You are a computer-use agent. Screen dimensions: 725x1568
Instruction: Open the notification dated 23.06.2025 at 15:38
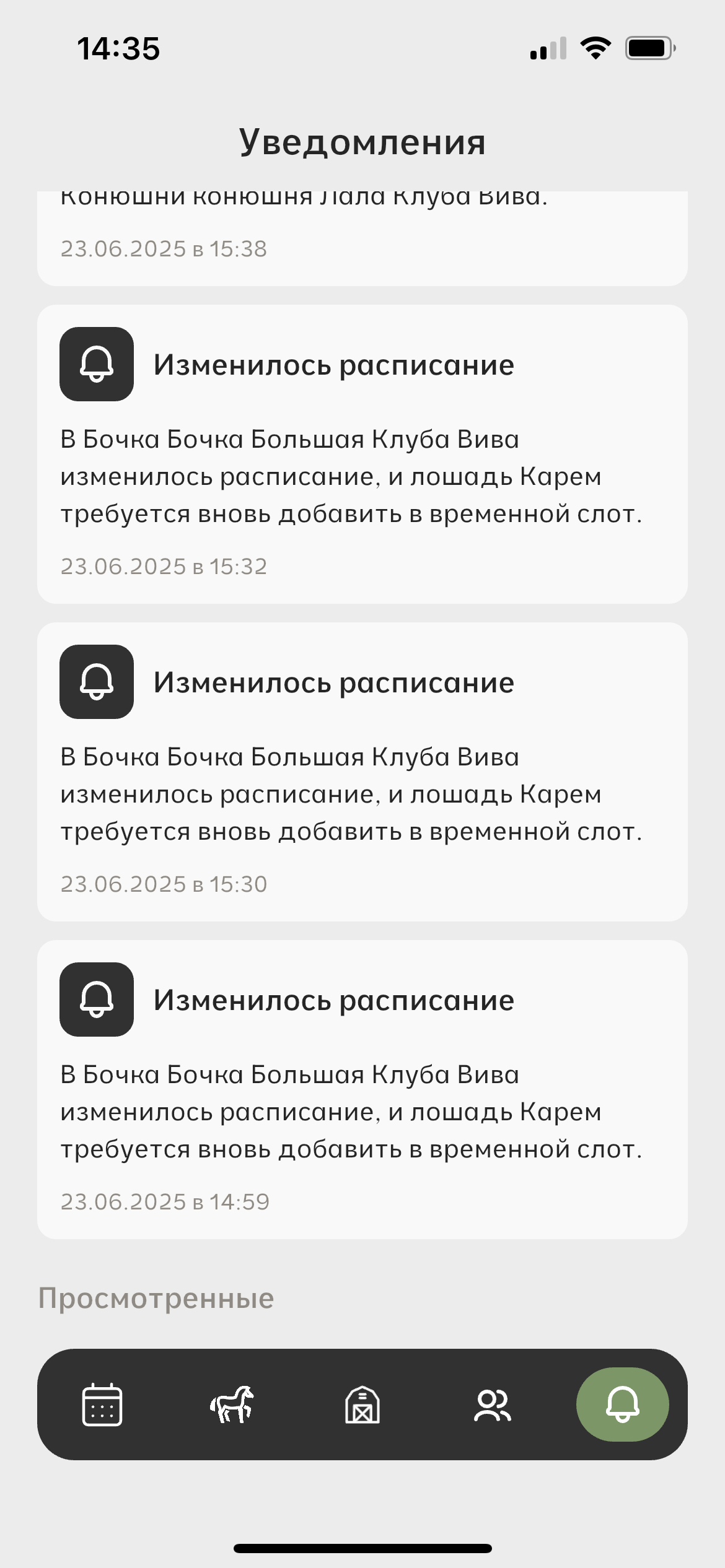(x=362, y=238)
